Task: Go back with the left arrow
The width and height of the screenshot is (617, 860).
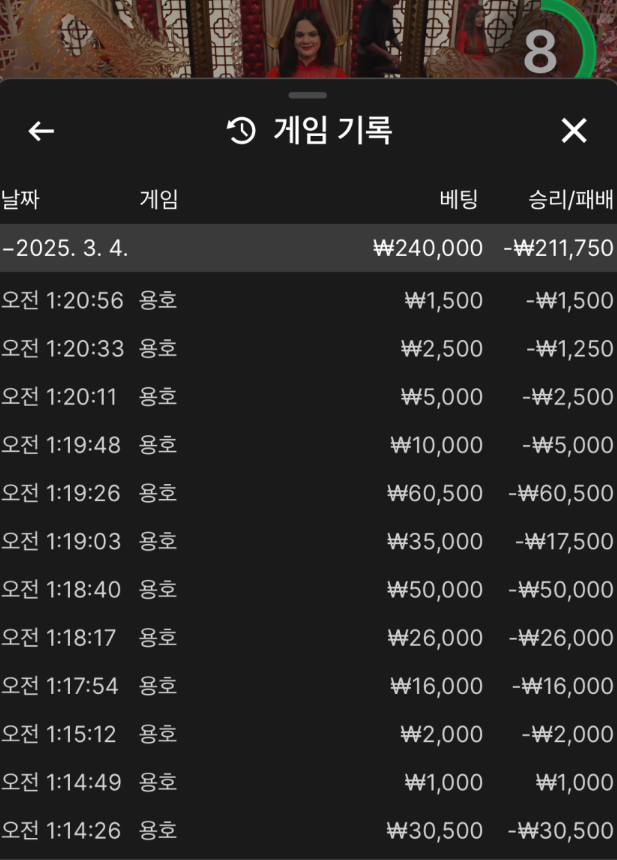Action: [41, 131]
